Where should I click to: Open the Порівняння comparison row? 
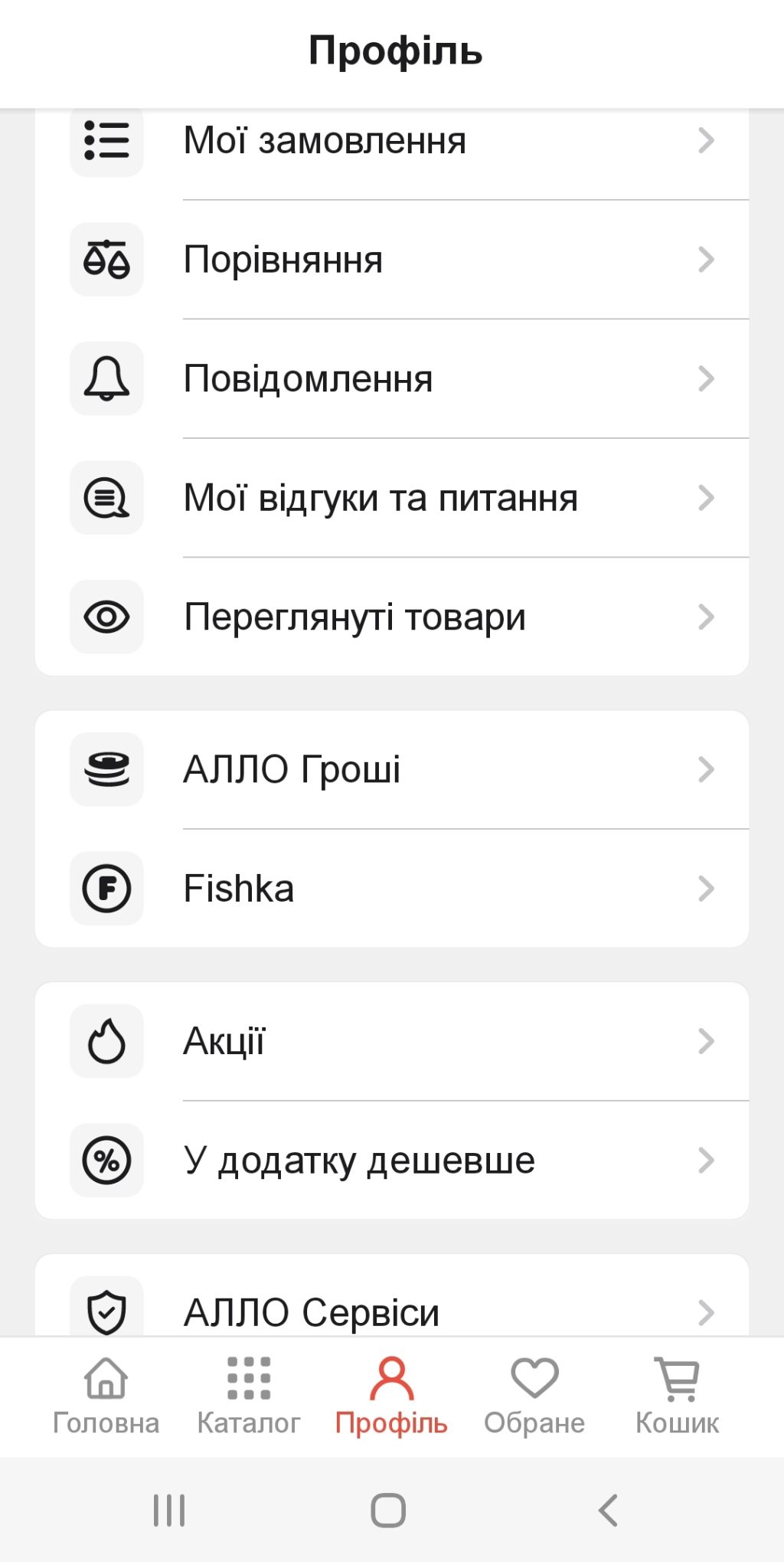click(x=390, y=260)
